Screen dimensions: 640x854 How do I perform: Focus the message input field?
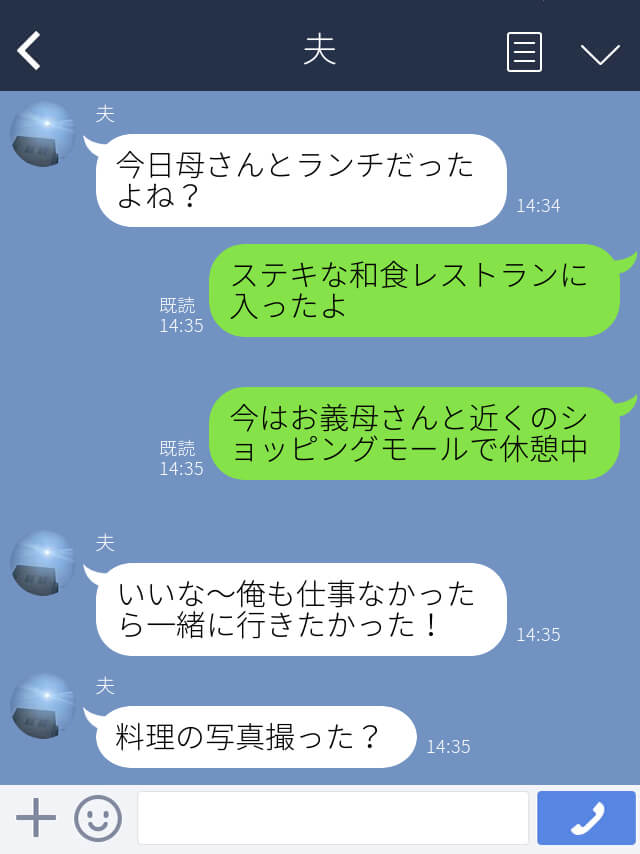332,818
